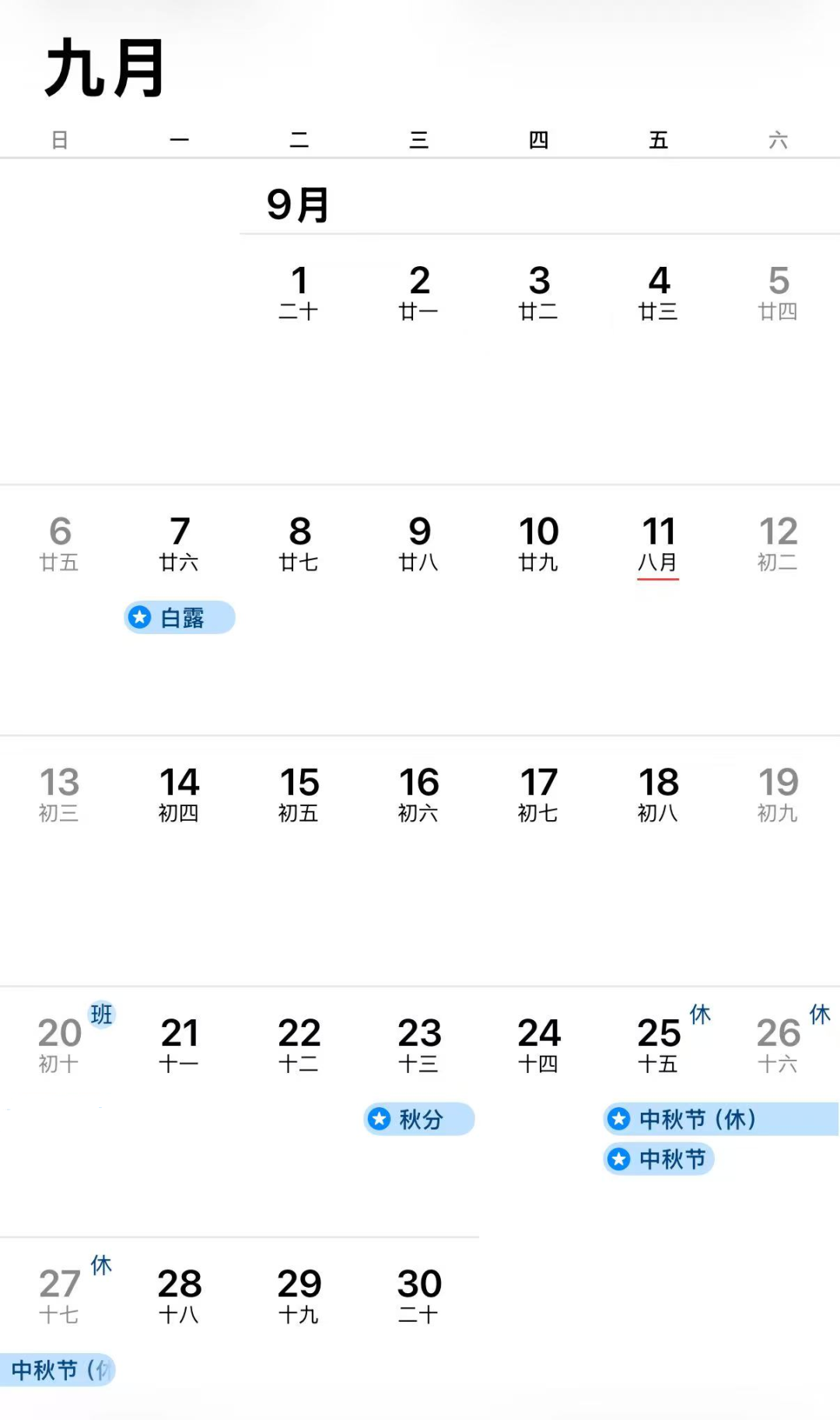Open the 中秋节 event below the holiday bar
The height and width of the screenshot is (1420, 840).
click(x=659, y=1159)
